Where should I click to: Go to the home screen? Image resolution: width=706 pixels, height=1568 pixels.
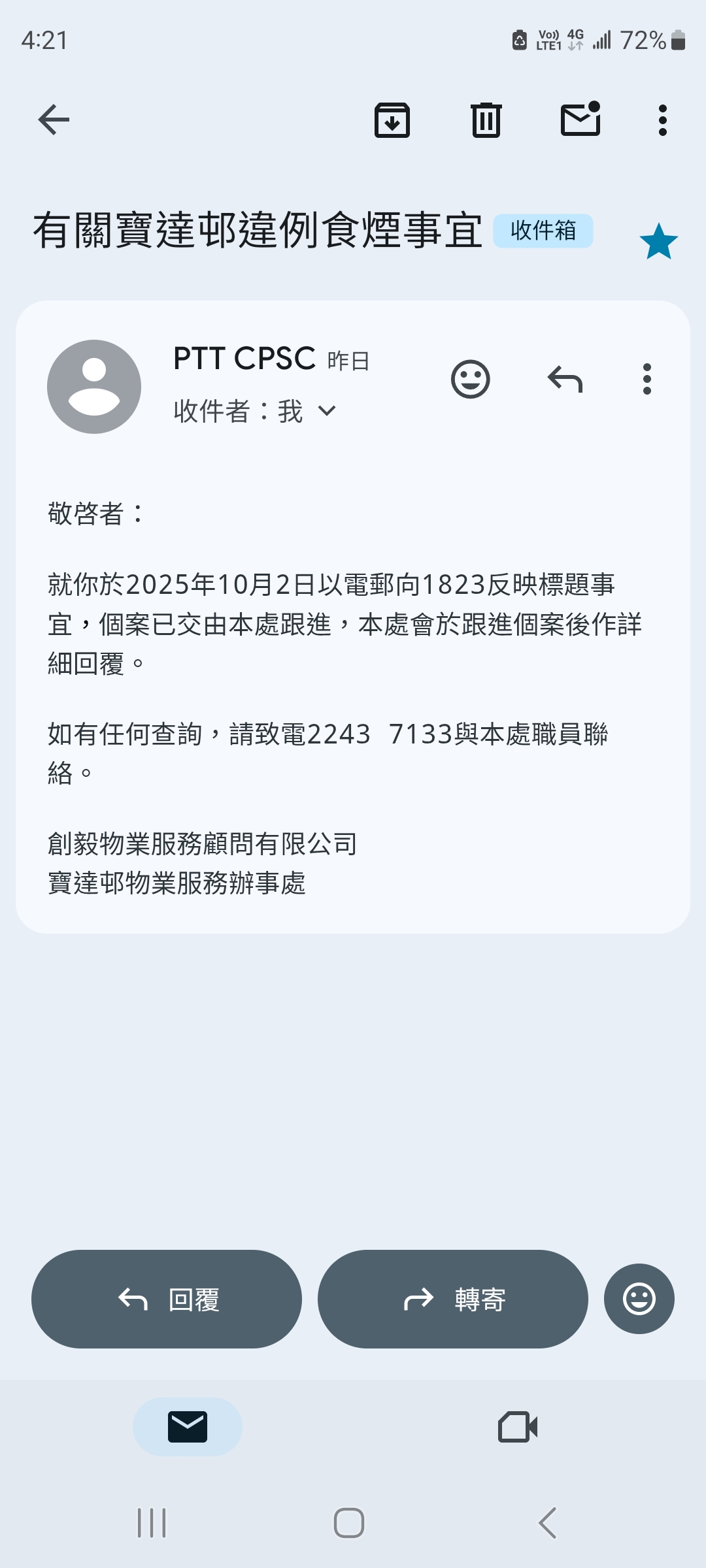[349, 1523]
